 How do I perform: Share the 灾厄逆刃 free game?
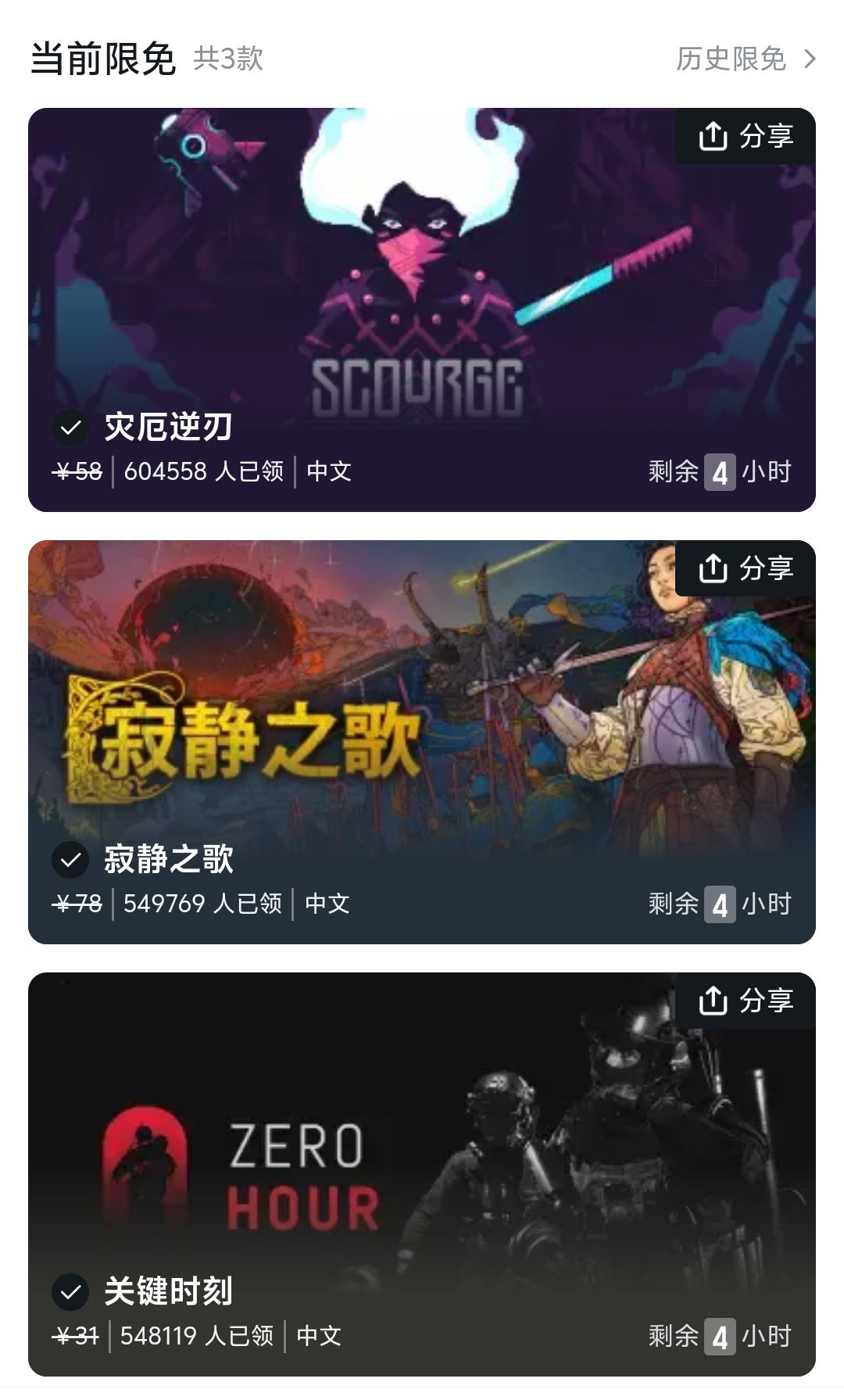[x=746, y=136]
